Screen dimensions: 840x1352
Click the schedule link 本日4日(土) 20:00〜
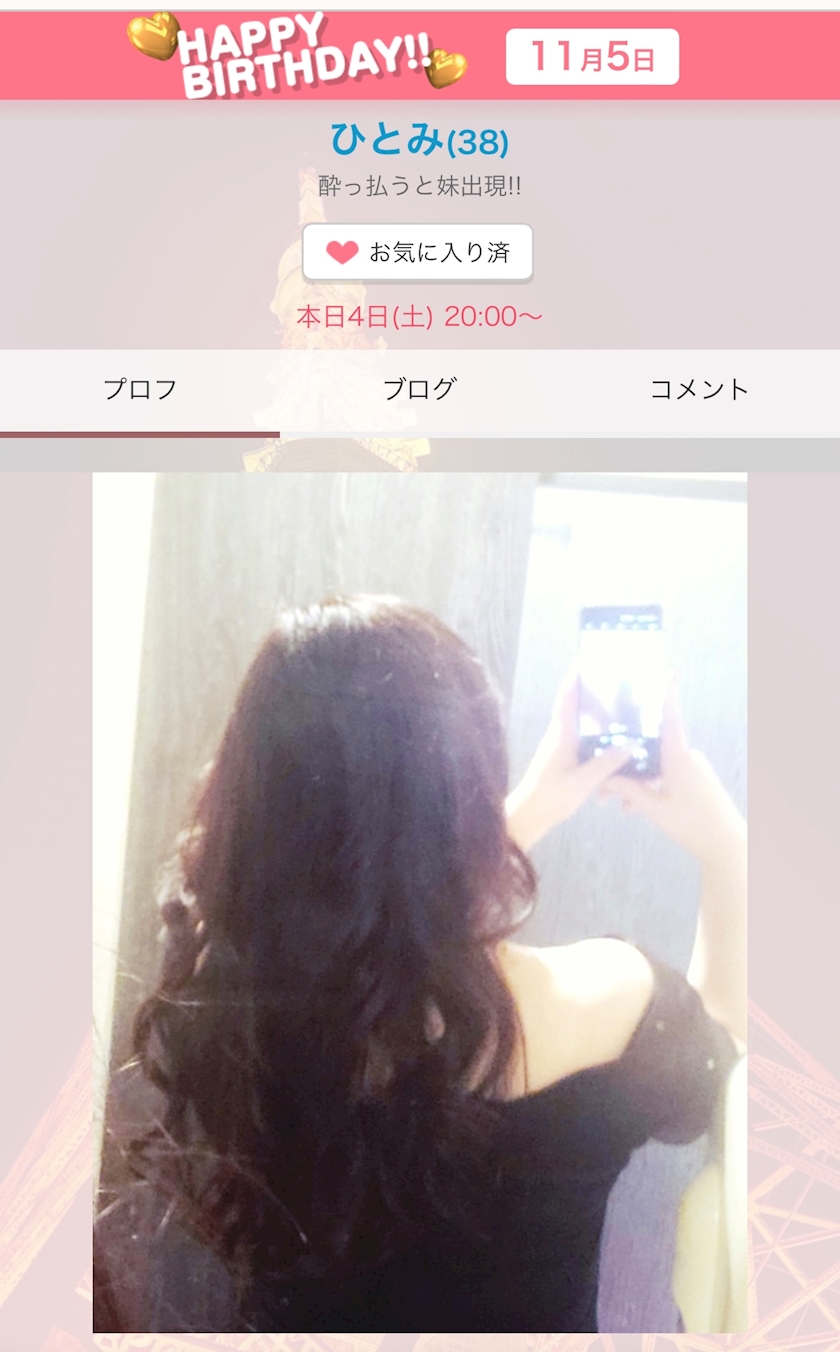[x=420, y=318]
